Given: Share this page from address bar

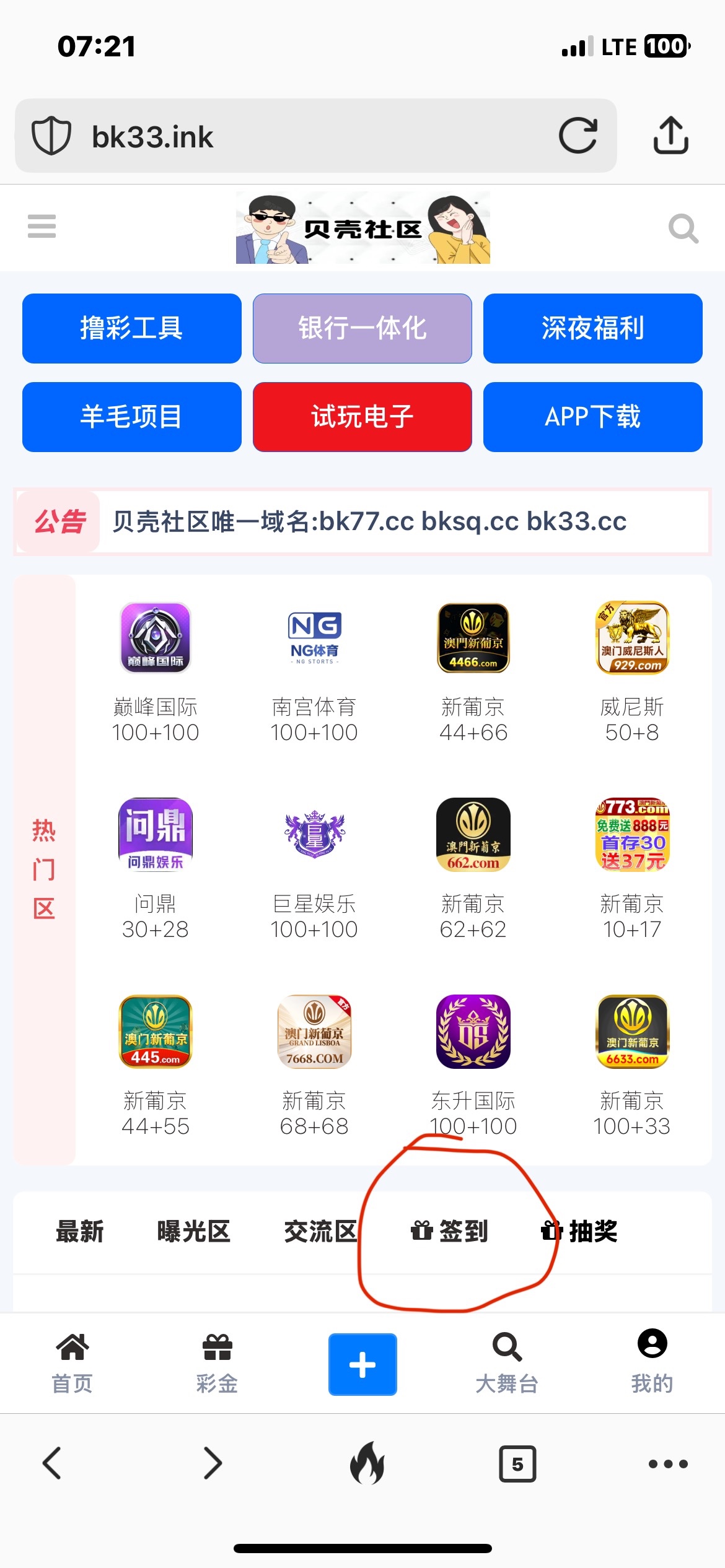Looking at the screenshot, I should pos(670,135).
